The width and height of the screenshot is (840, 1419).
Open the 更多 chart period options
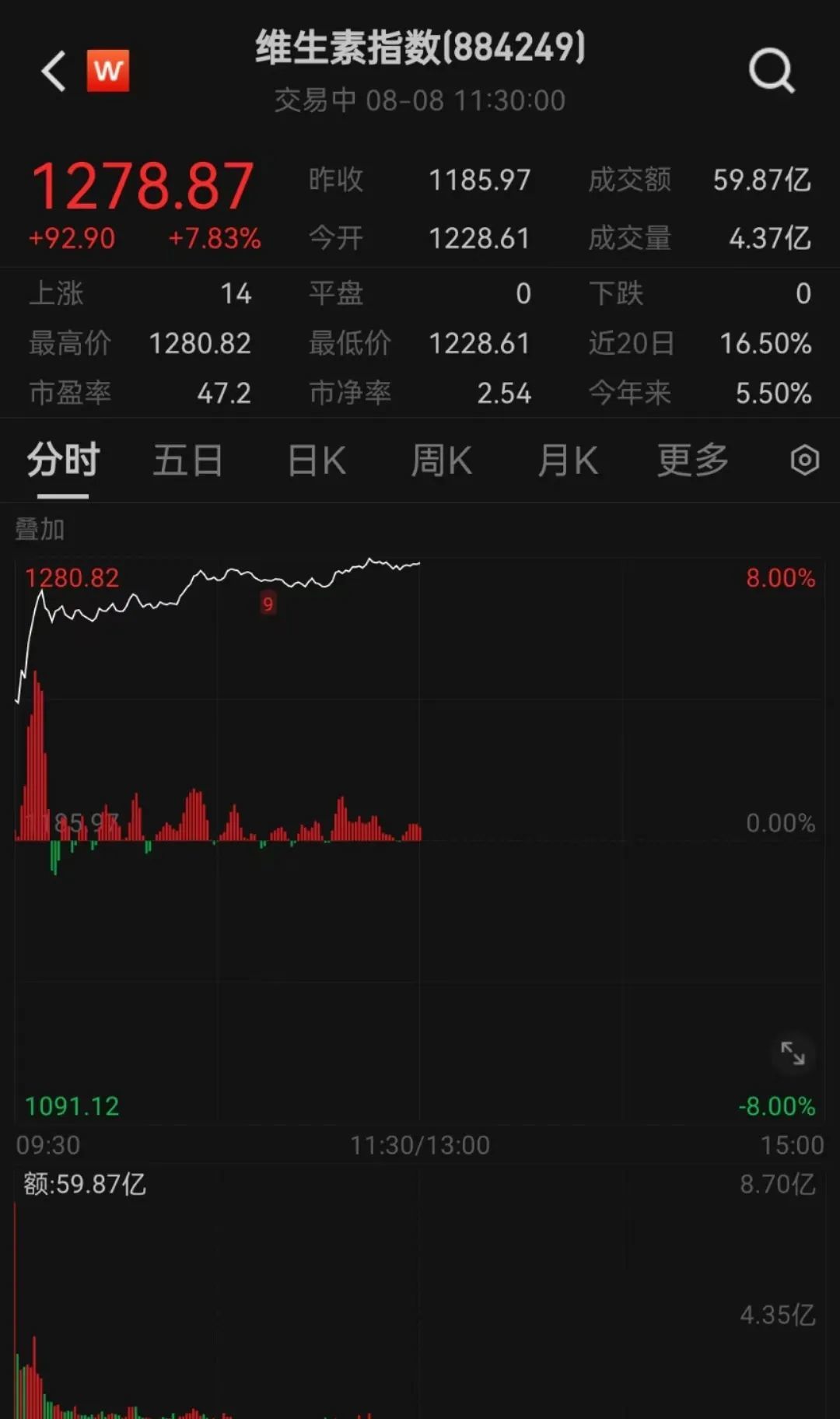point(692,461)
